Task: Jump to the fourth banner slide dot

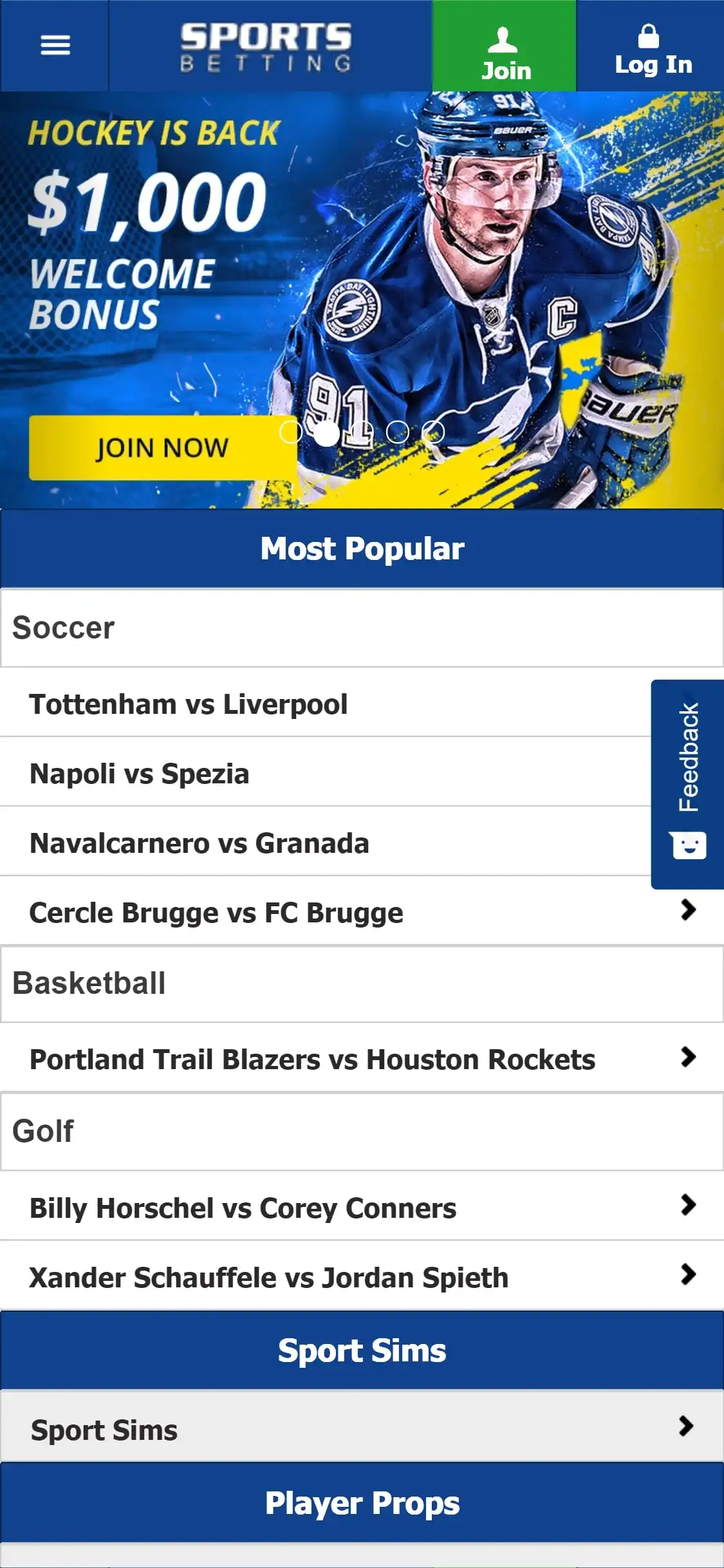Action: pos(398,432)
